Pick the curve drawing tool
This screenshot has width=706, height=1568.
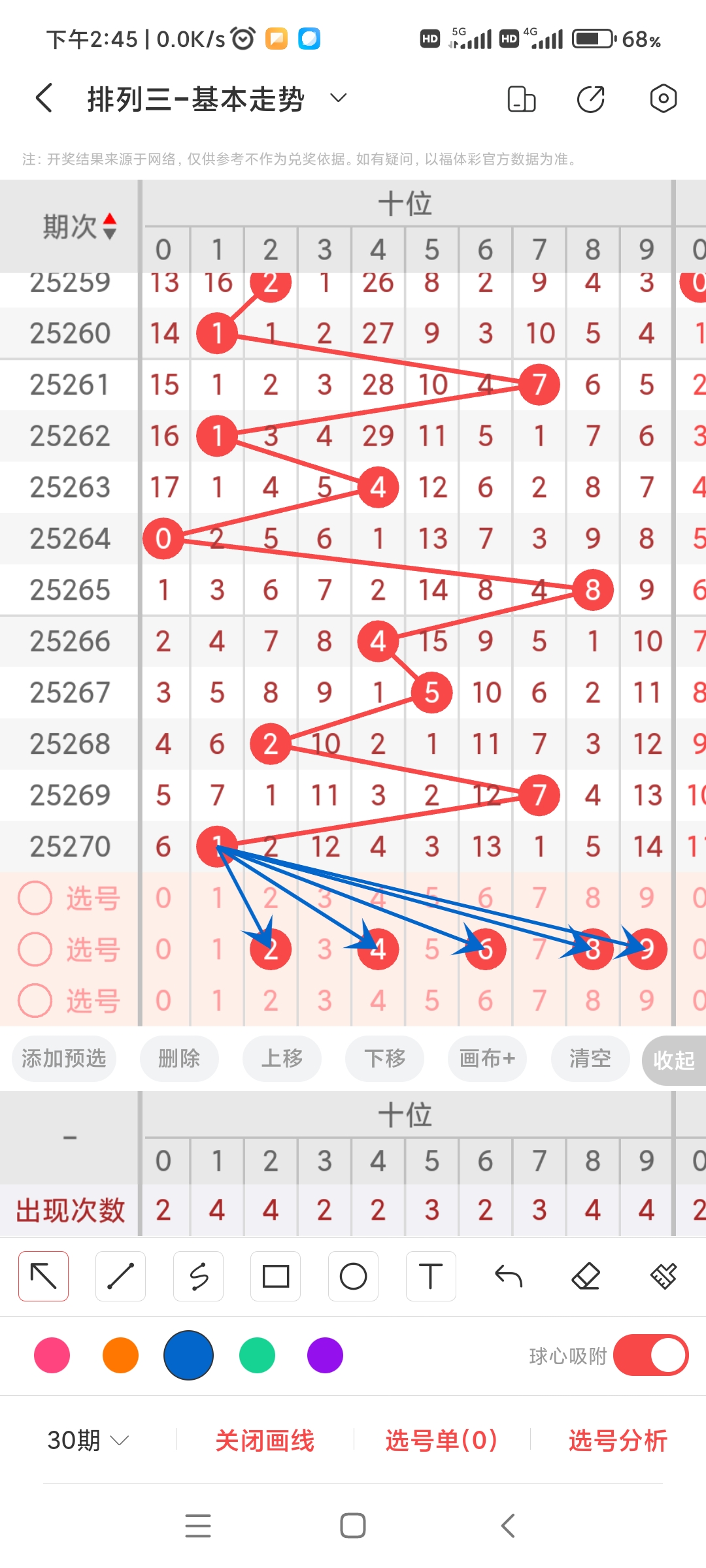coord(199,1275)
